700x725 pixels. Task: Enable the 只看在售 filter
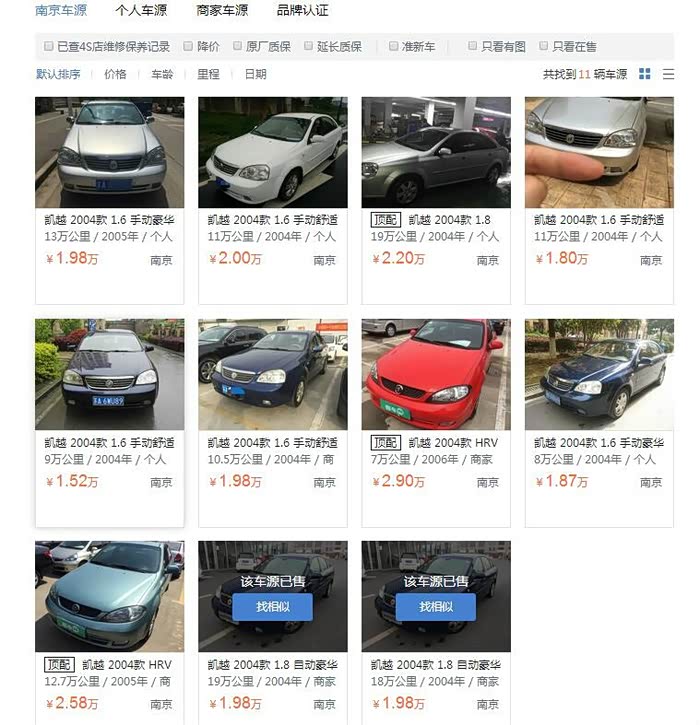[544, 46]
